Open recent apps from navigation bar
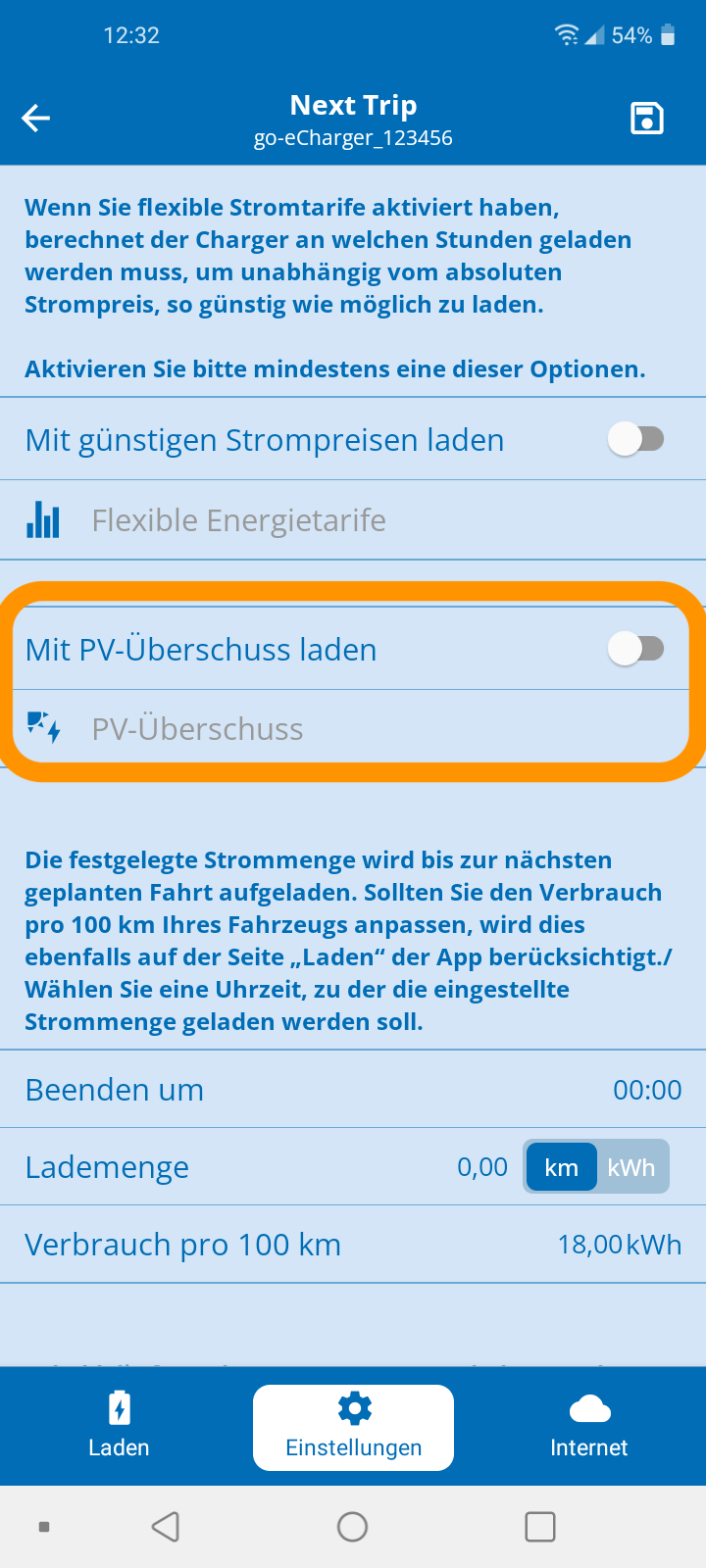This screenshot has height=1568, width=706. coord(540,1527)
